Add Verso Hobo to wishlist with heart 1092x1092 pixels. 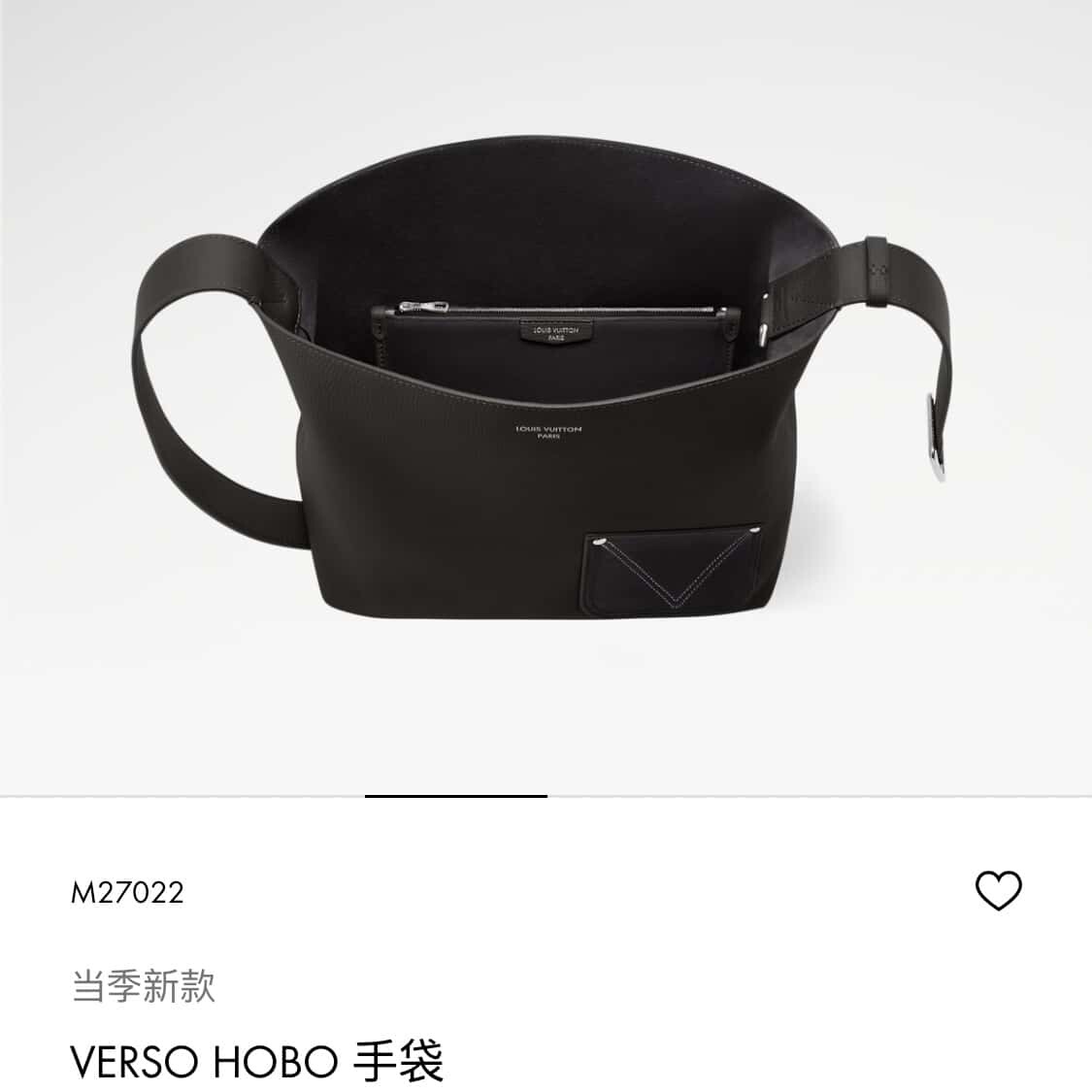pos(998,890)
